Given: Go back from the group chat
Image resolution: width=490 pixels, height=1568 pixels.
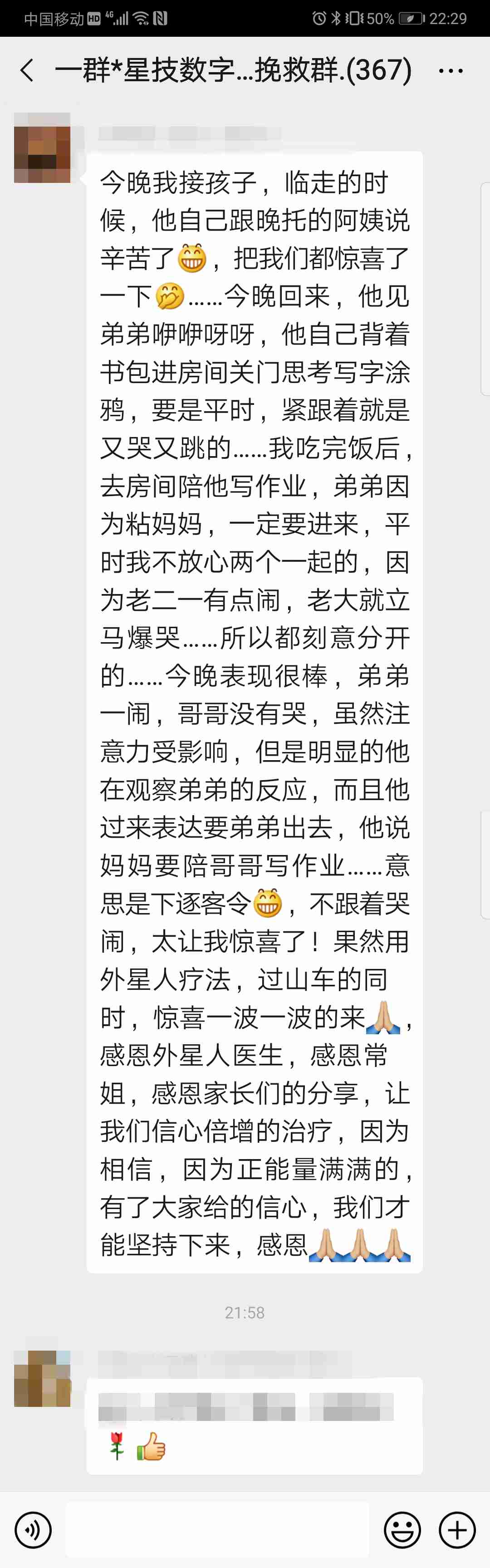Looking at the screenshot, I should click(27, 71).
